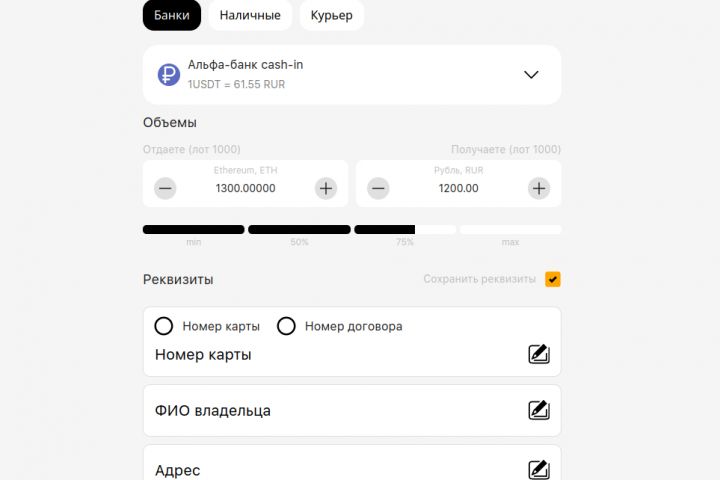This screenshot has width=720, height=480.
Task: Select the Курьер tab
Action: (x=332, y=16)
